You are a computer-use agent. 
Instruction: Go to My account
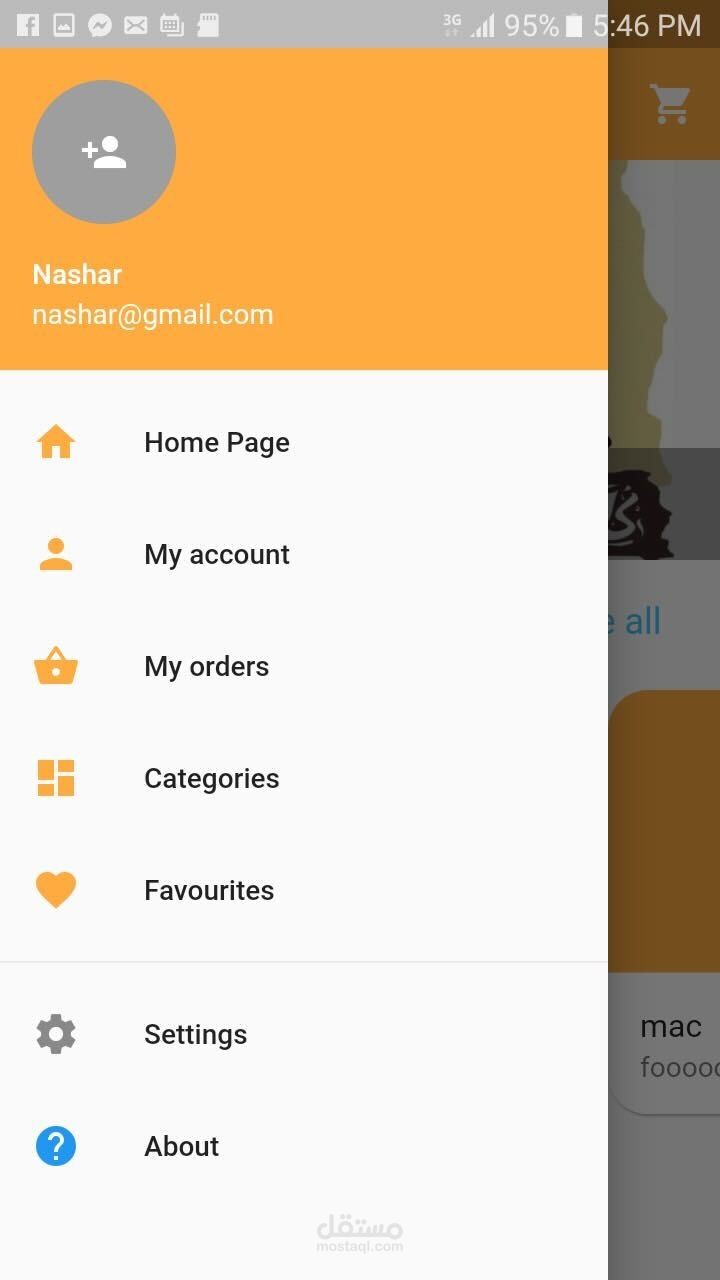304,554
